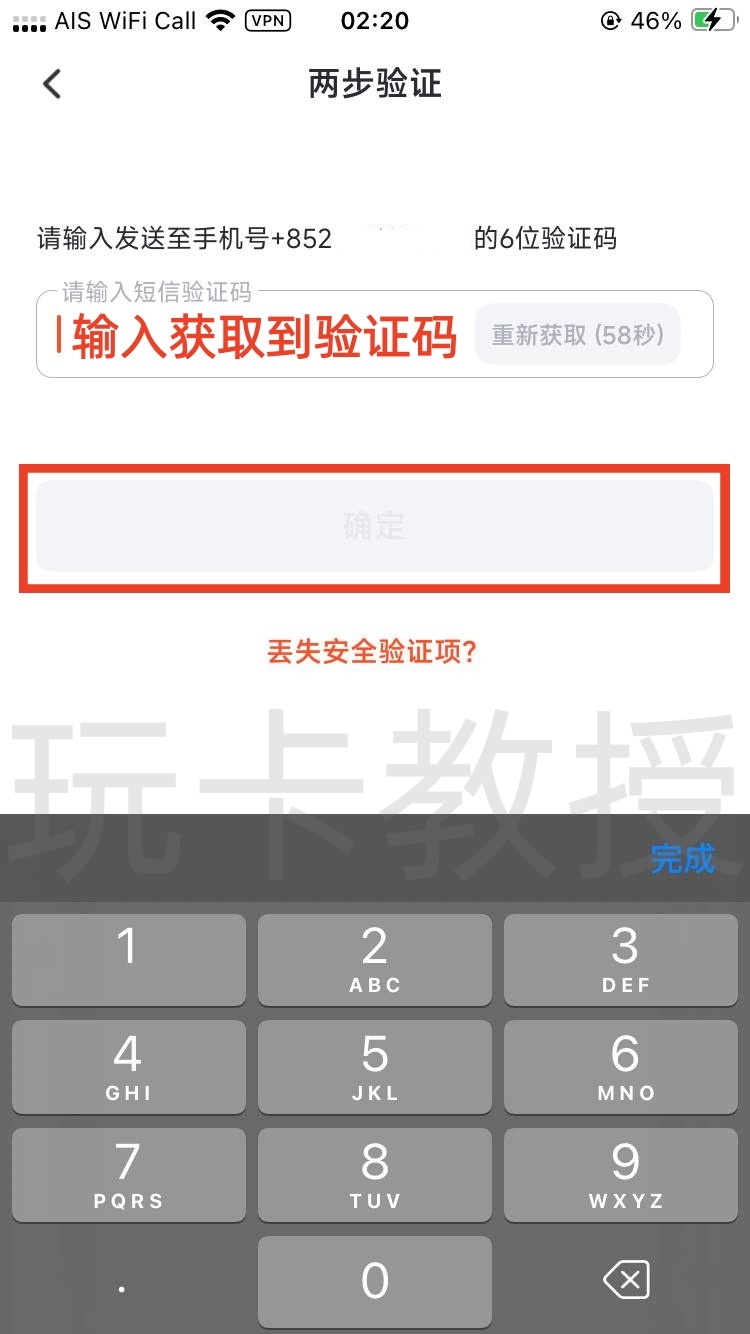Focus the SMS verification code field

click(260, 336)
